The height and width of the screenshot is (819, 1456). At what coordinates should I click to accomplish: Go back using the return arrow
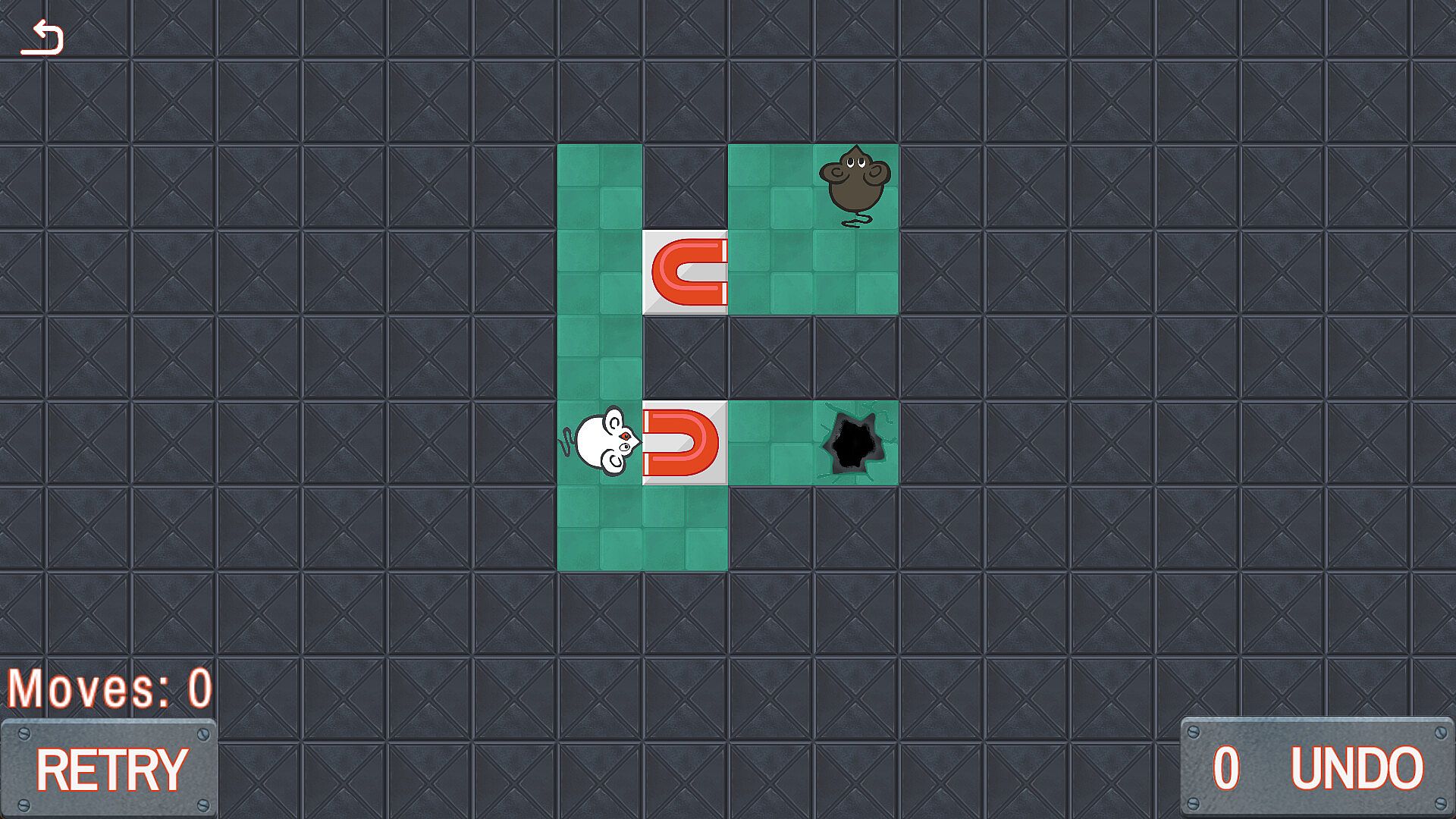click(x=42, y=38)
